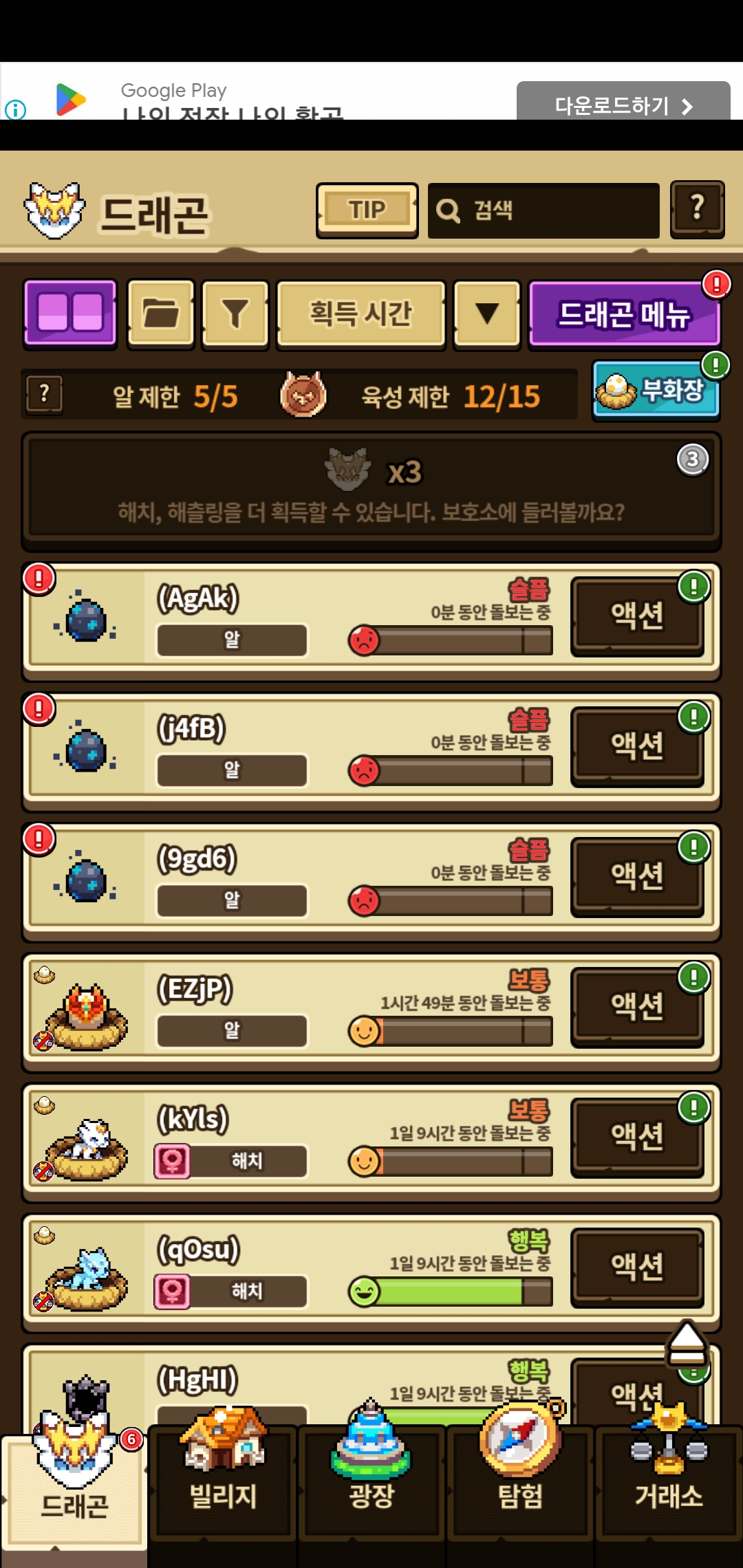Change the 획득 시간 sort option
The width and height of the screenshot is (743, 1568).
(360, 313)
